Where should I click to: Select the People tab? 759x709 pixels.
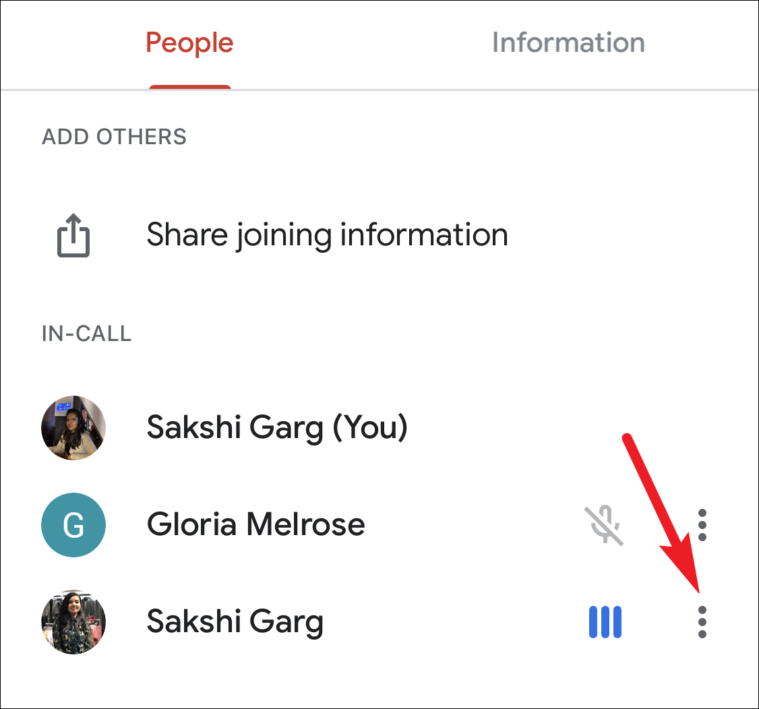(189, 44)
